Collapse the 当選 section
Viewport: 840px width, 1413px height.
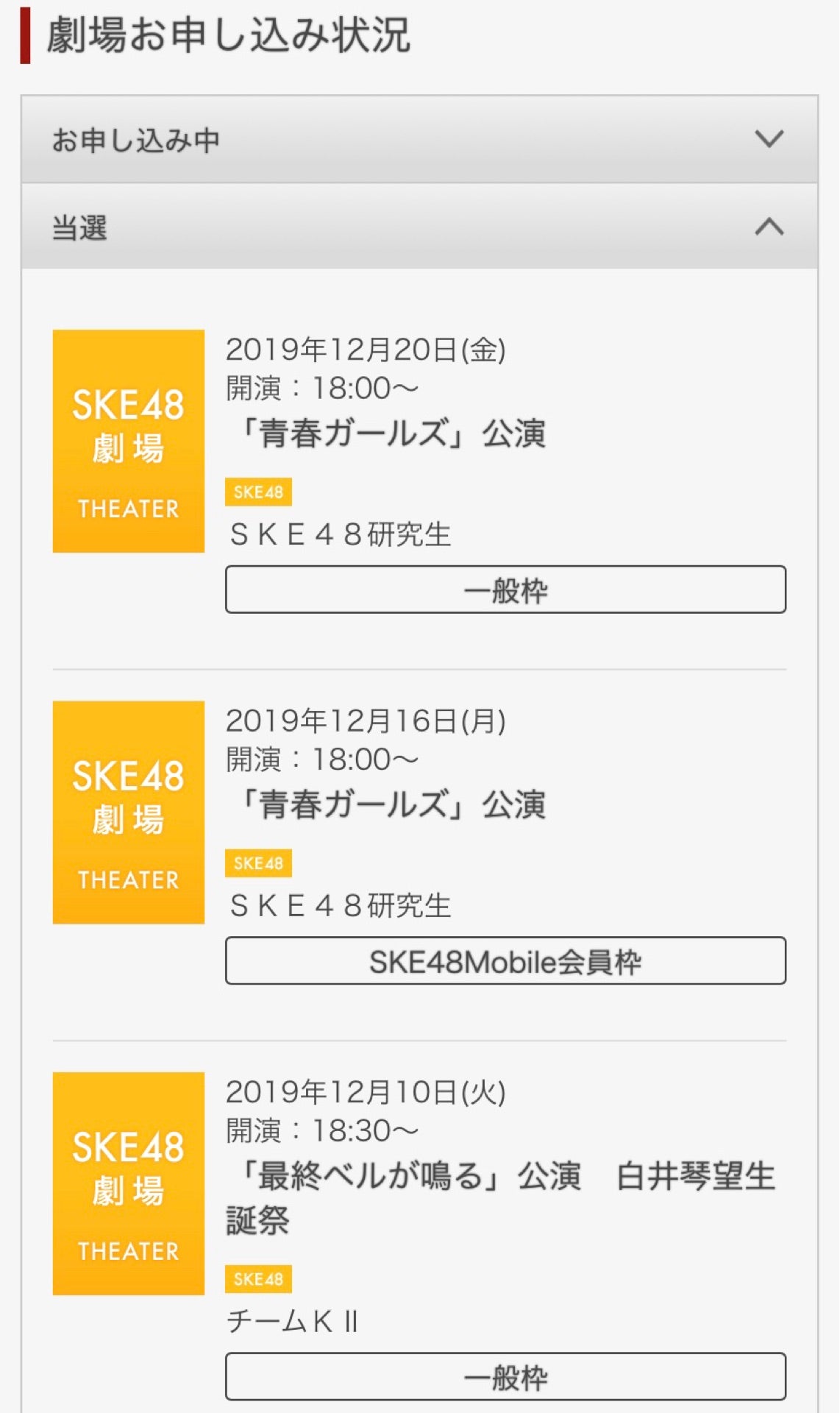(419, 227)
